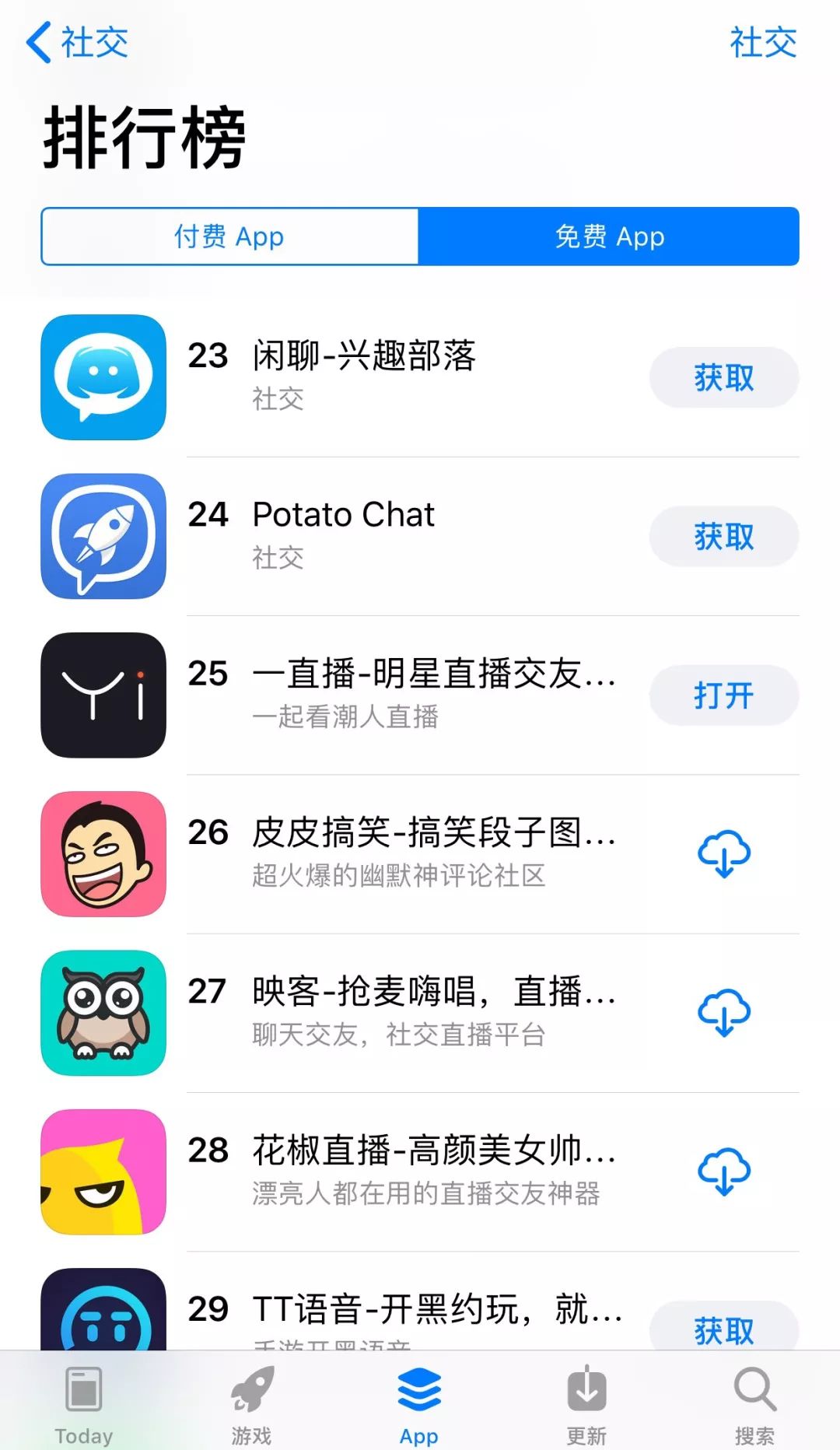Re-download 皮皮搞笑 via the cloud icon
The width and height of the screenshot is (840, 1450).
(723, 854)
